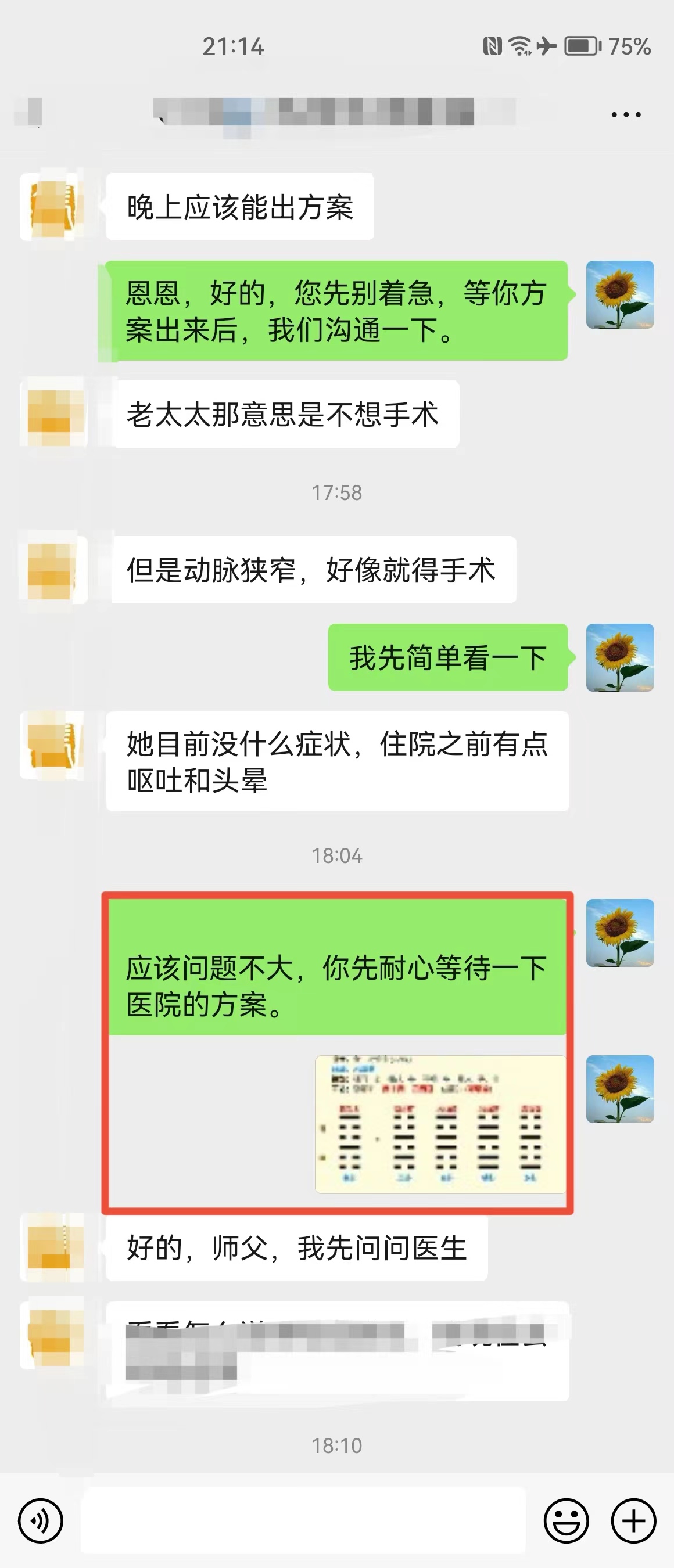This screenshot has height=1568, width=674.
Task: Open the three-dot chat menu
Action: (x=626, y=114)
